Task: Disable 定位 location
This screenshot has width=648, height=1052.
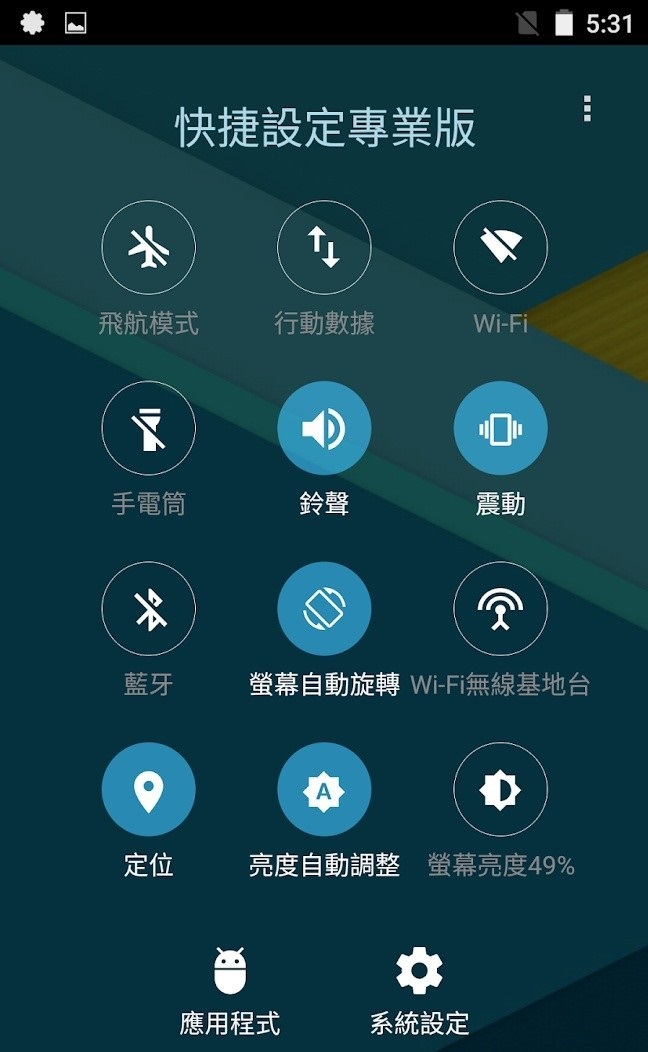Action: point(148,789)
